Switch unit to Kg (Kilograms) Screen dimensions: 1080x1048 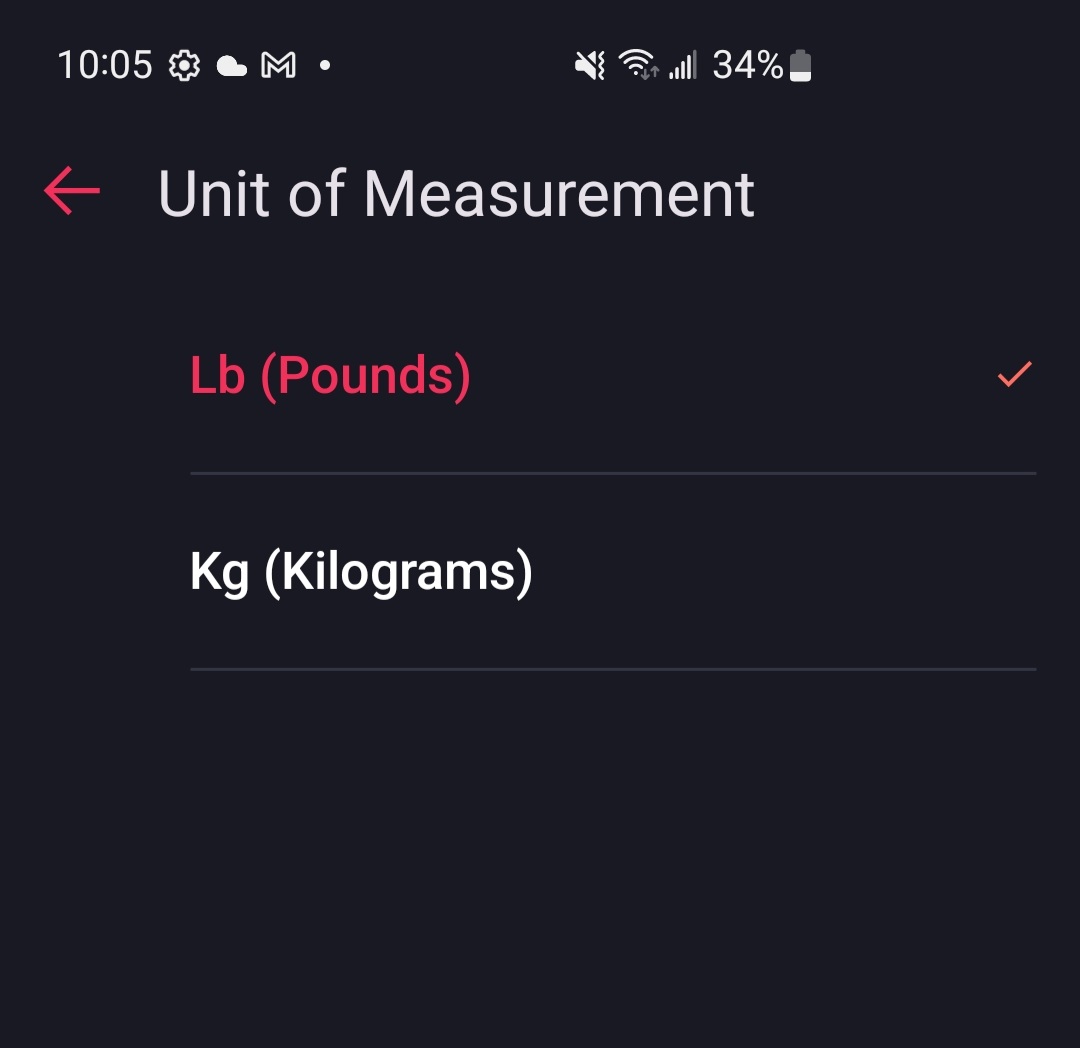point(361,572)
